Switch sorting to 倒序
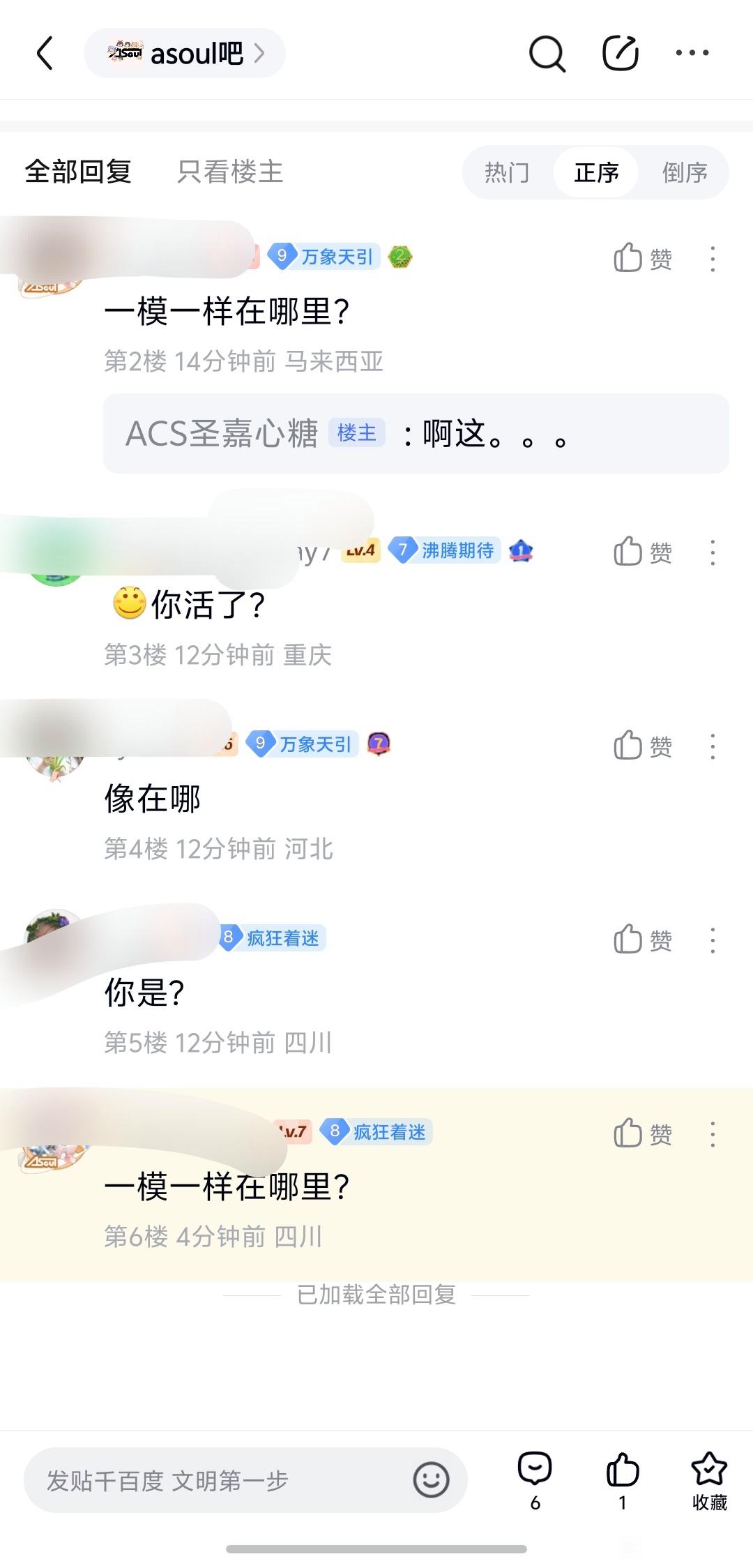Image resolution: width=753 pixels, height=1568 pixels. (x=685, y=172)
